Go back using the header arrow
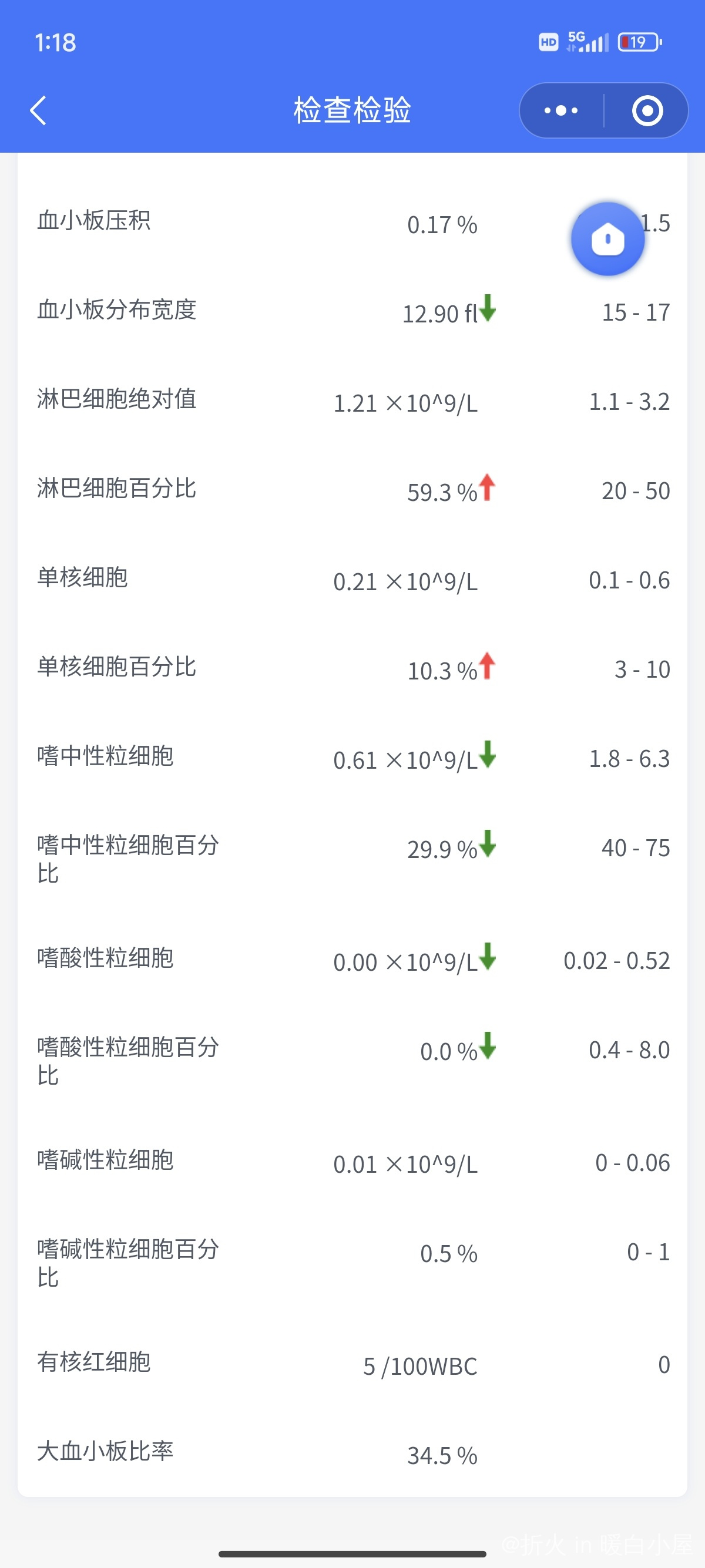This screenshot has height=1568, width=705. (38, 110)
